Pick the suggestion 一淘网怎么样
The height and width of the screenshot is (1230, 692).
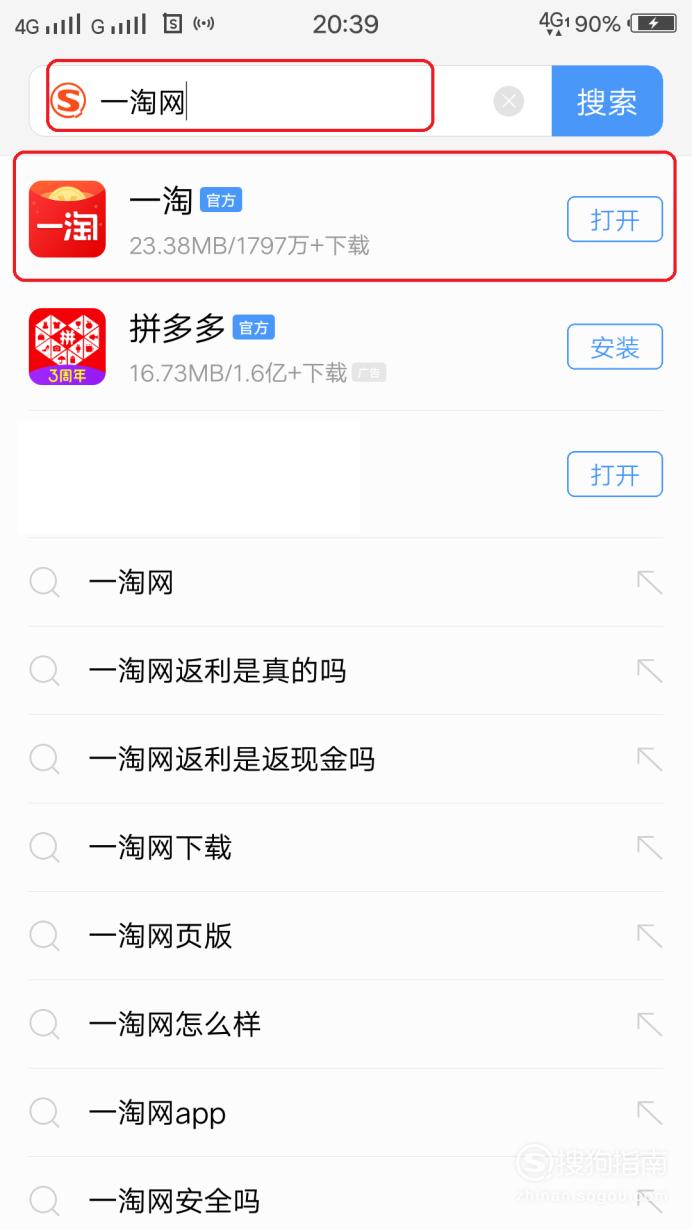click(x=346, y=1024)
